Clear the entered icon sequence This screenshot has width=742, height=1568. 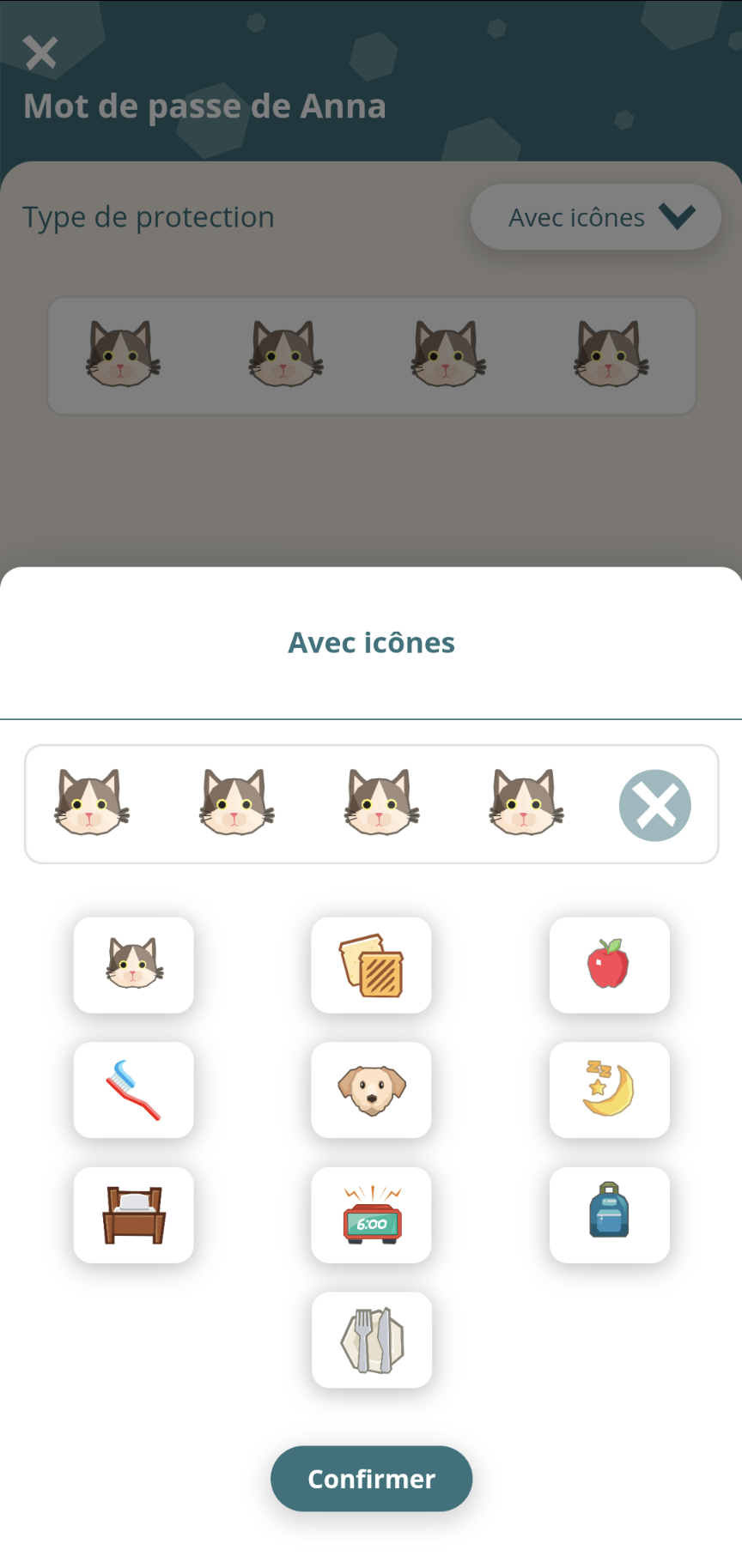tap(654, 805)
